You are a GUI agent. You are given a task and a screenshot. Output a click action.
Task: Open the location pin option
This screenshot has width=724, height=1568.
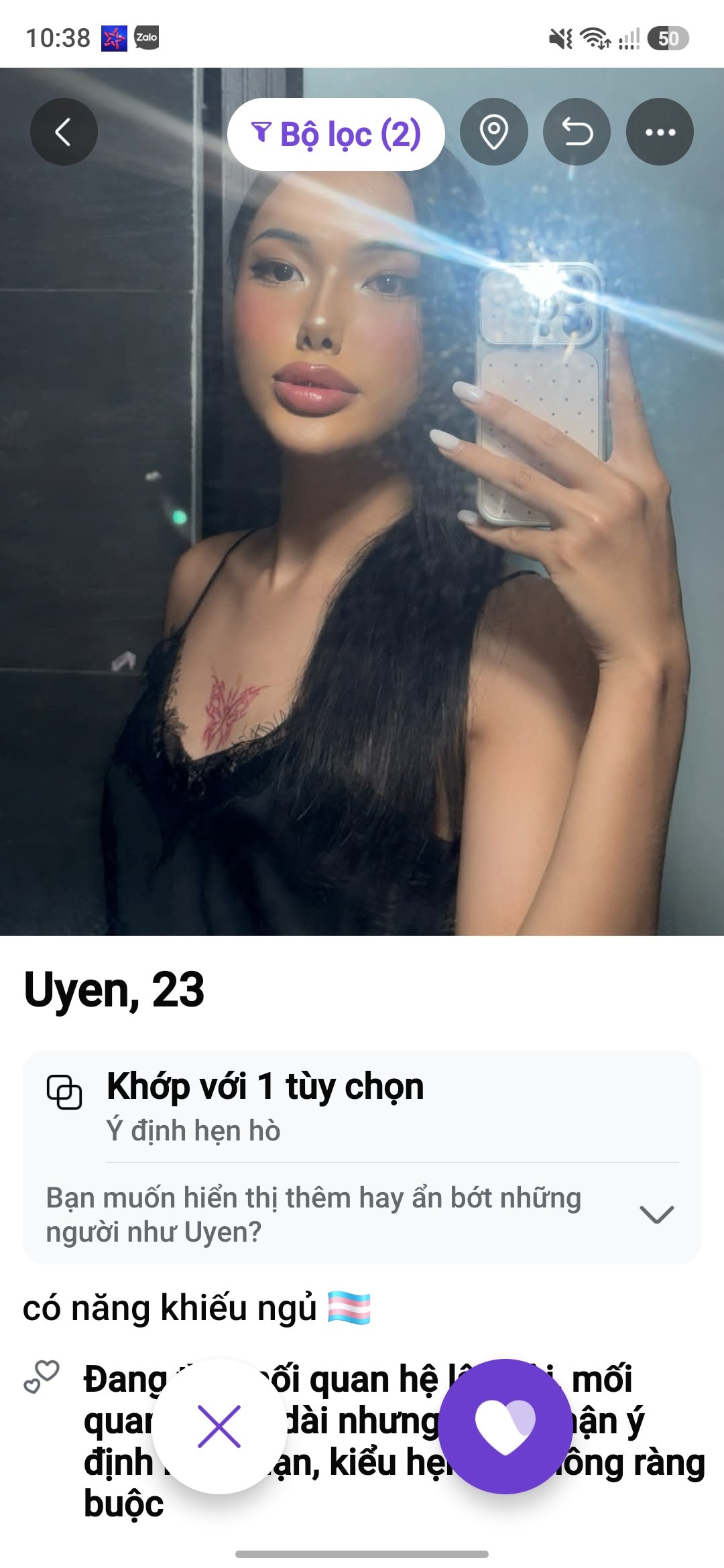[x=494, y=132]
